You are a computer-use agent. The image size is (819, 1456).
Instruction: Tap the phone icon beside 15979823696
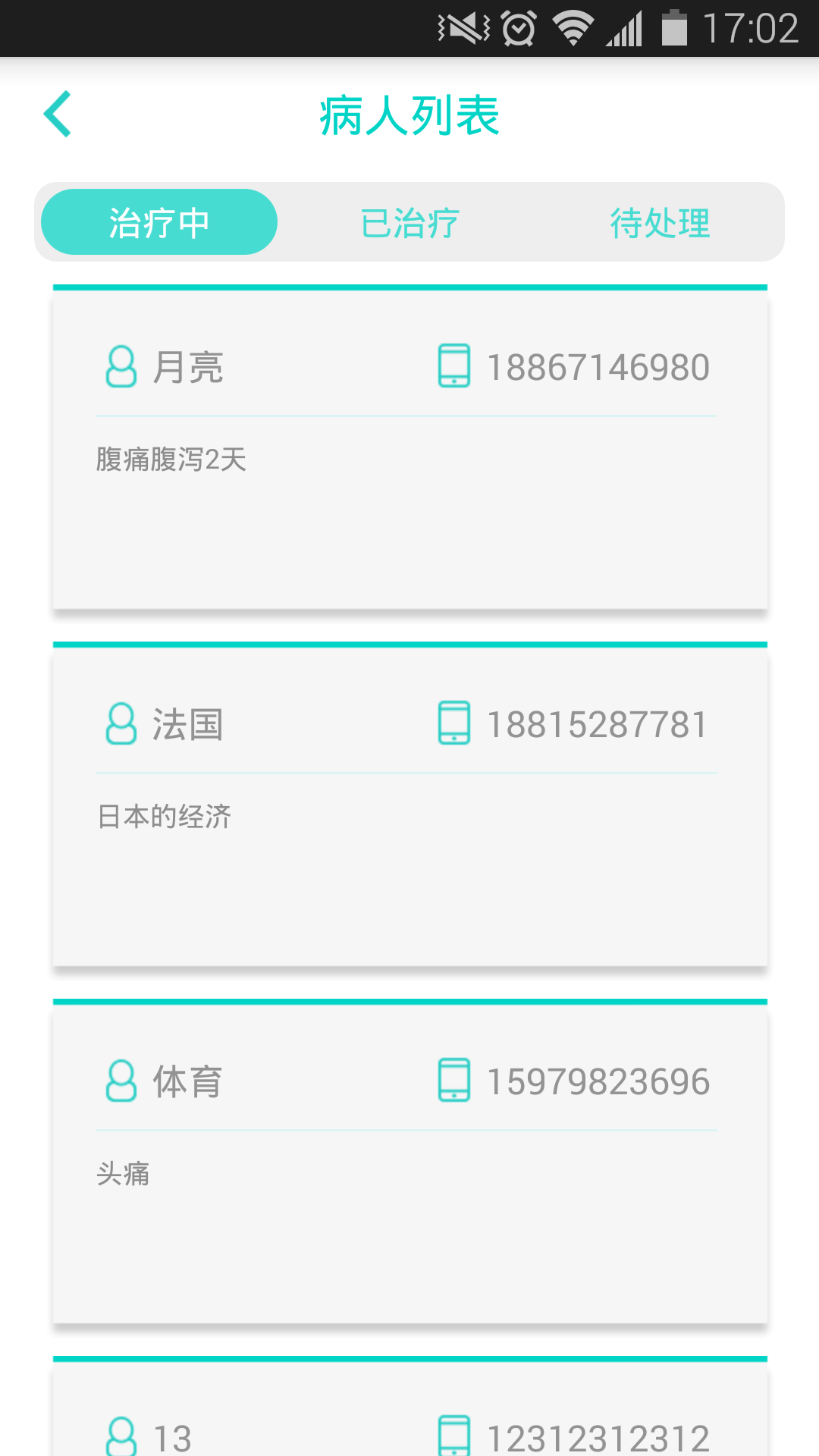click(453, 1080)
